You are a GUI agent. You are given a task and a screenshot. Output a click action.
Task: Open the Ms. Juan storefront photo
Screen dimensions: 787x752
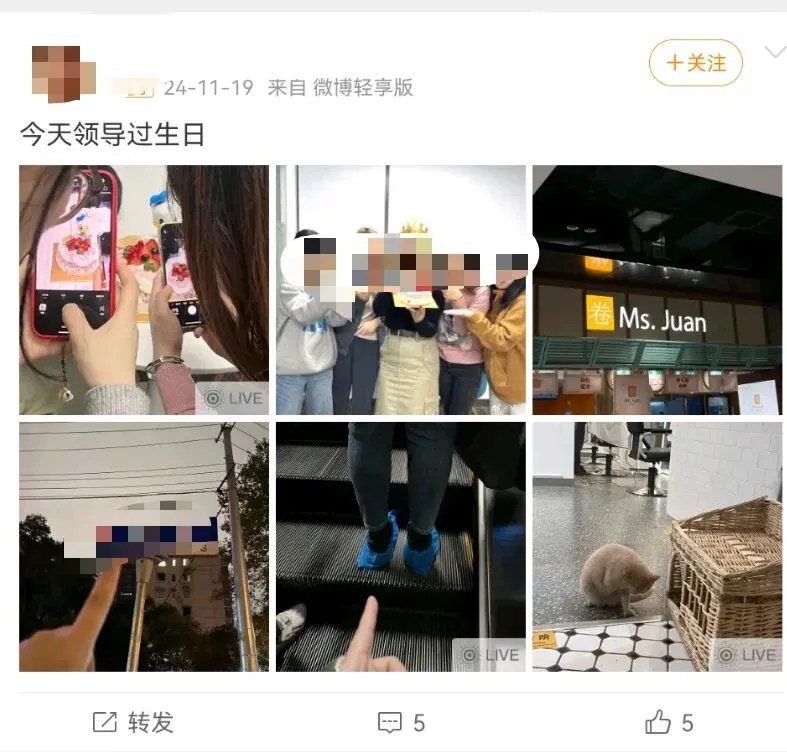657,290
